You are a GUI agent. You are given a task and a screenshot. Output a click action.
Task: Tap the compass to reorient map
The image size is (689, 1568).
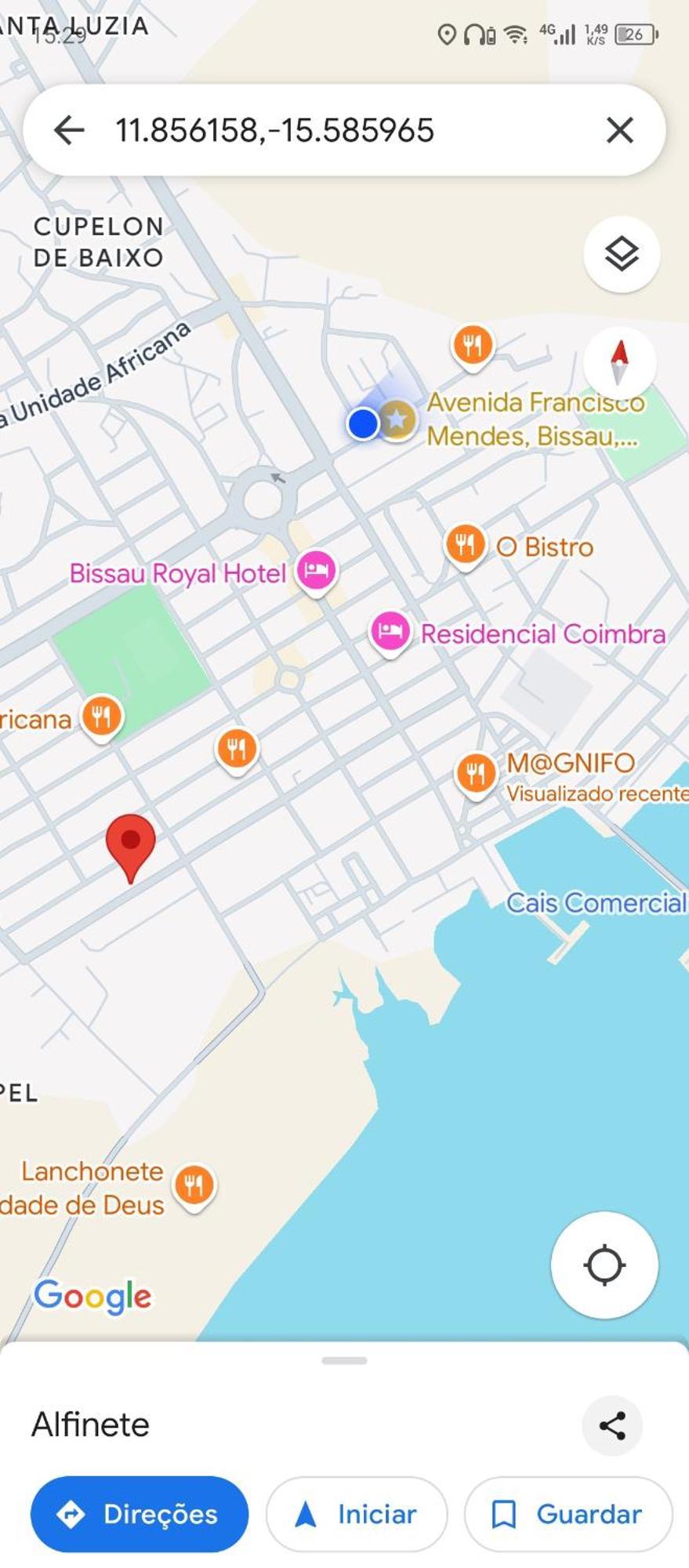point(619,362)
